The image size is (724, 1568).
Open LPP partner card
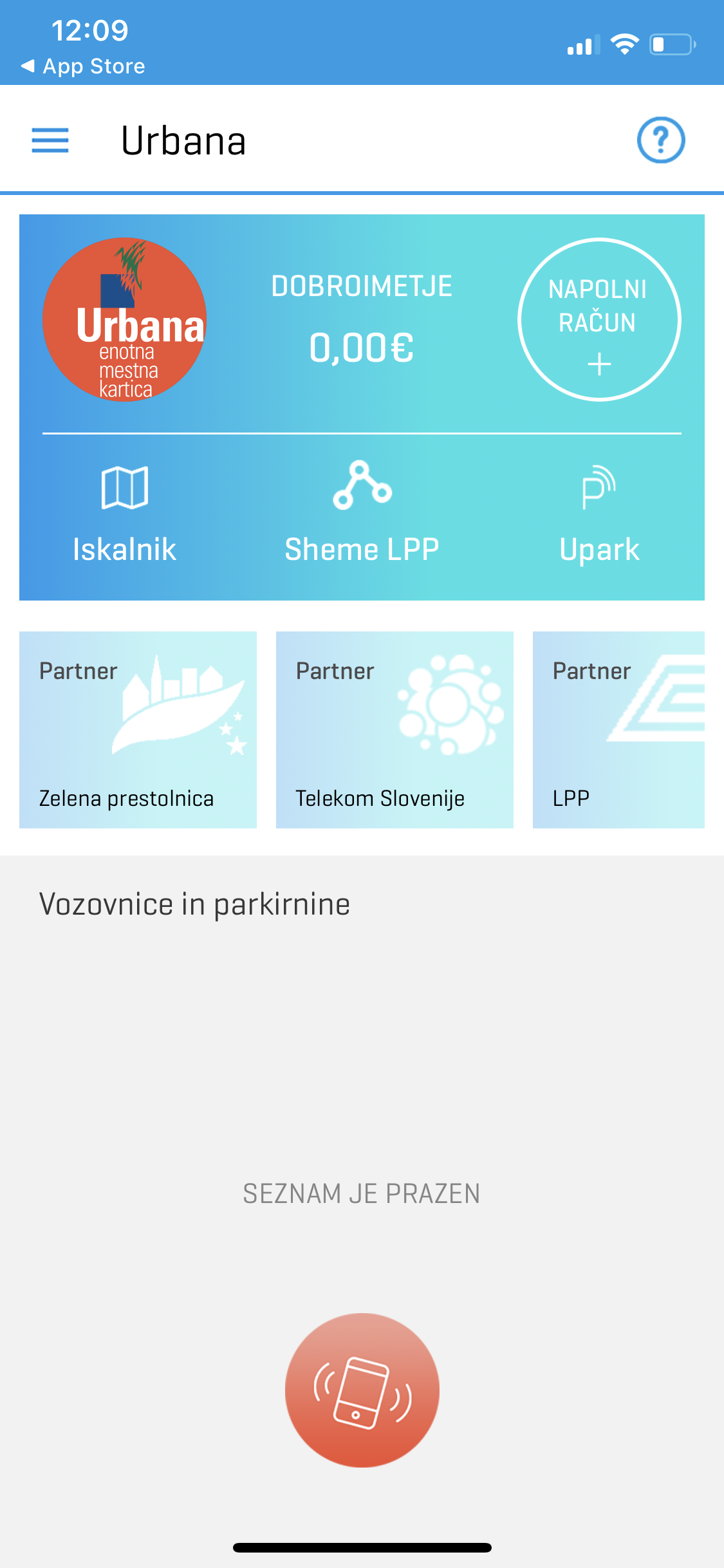click(618, 730)
